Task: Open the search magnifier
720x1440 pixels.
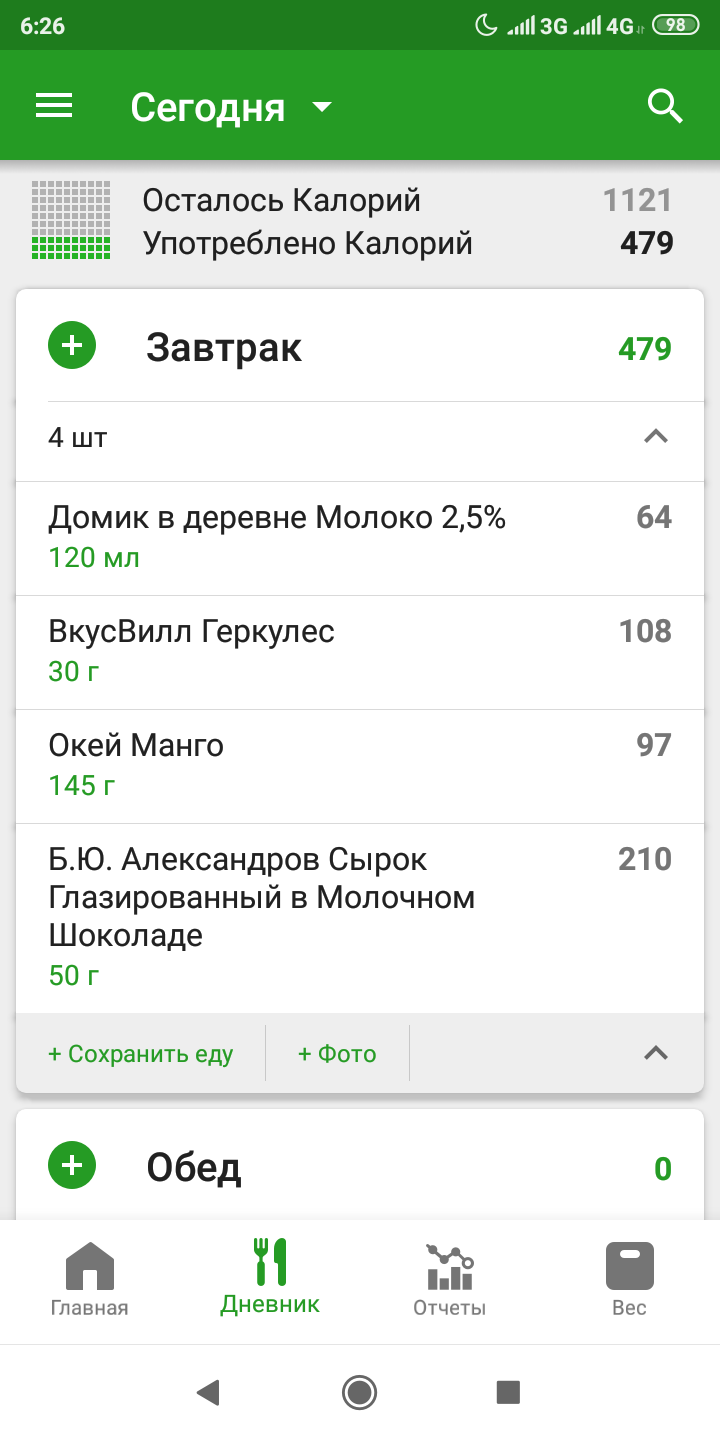Action: 665,106
